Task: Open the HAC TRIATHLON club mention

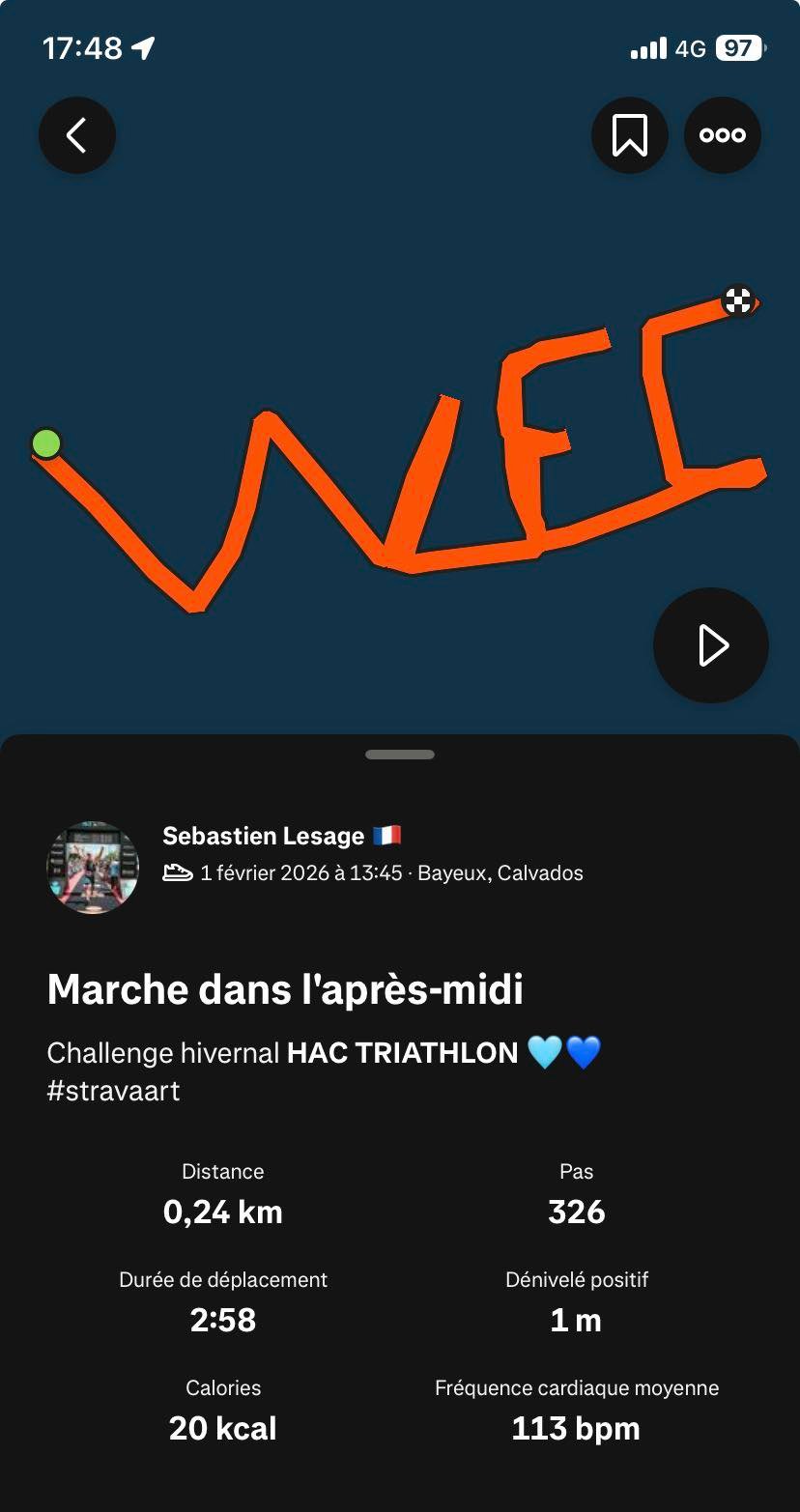Action: pyautogui.click(x=403, y=1052)
